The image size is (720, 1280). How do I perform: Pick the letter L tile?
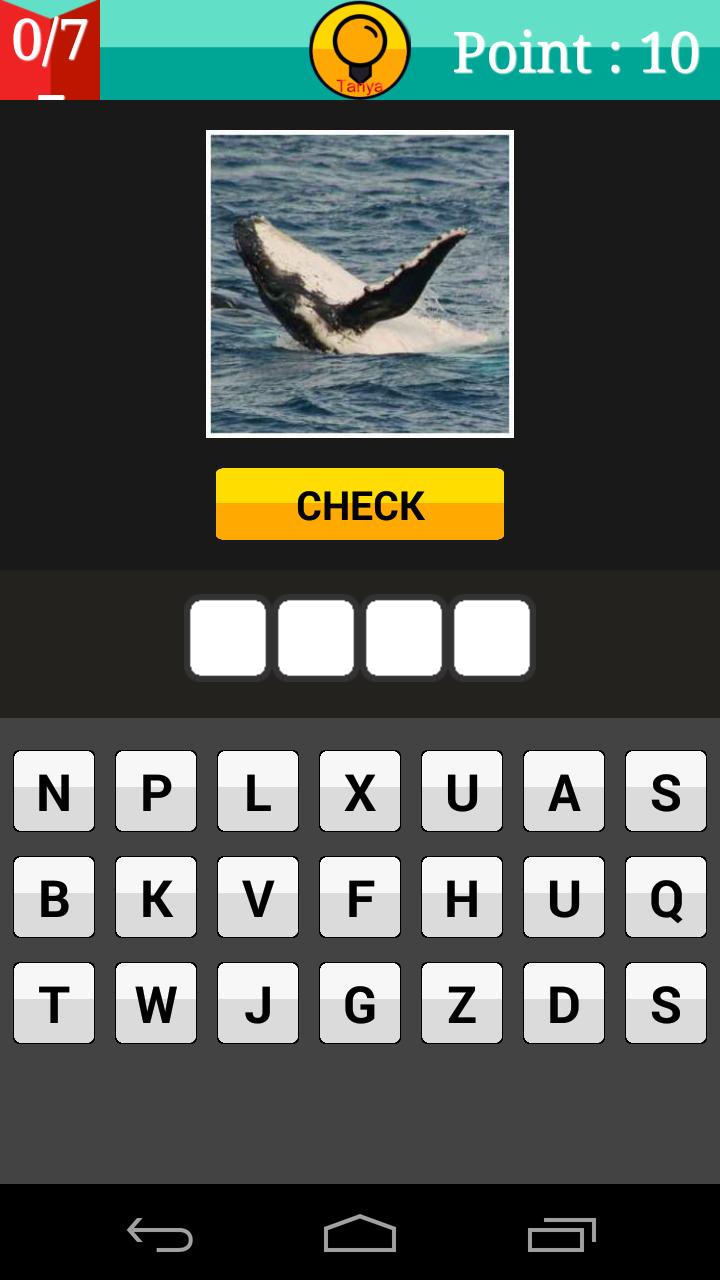pos(258,791)
